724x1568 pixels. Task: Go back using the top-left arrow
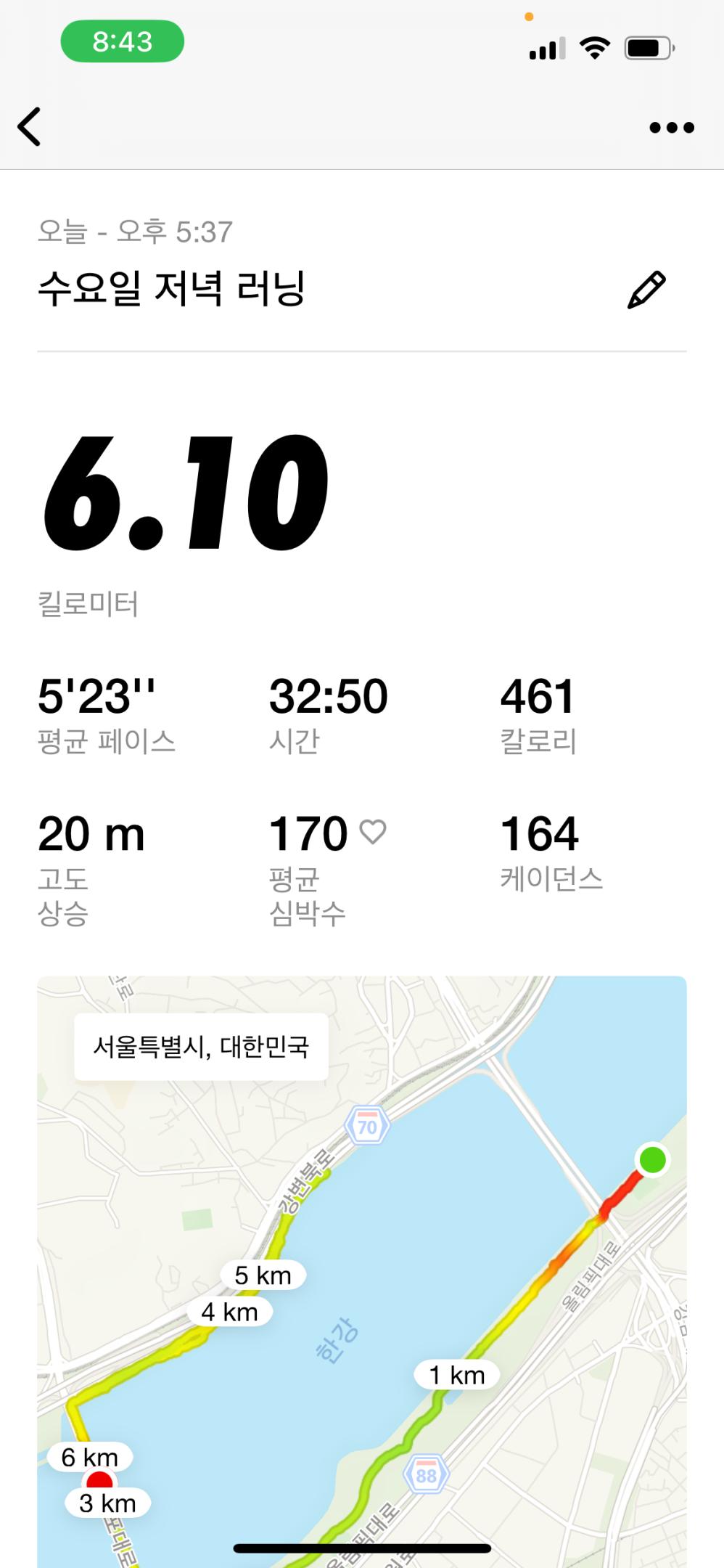point(30,127)
